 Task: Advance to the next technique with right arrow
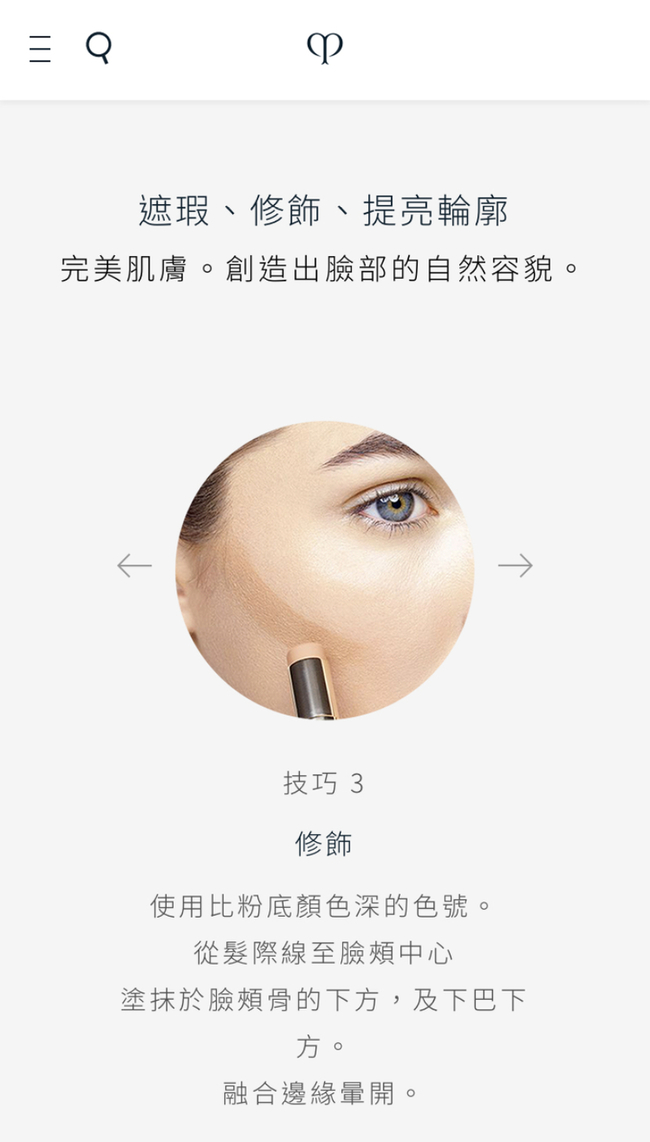[515, 565]
